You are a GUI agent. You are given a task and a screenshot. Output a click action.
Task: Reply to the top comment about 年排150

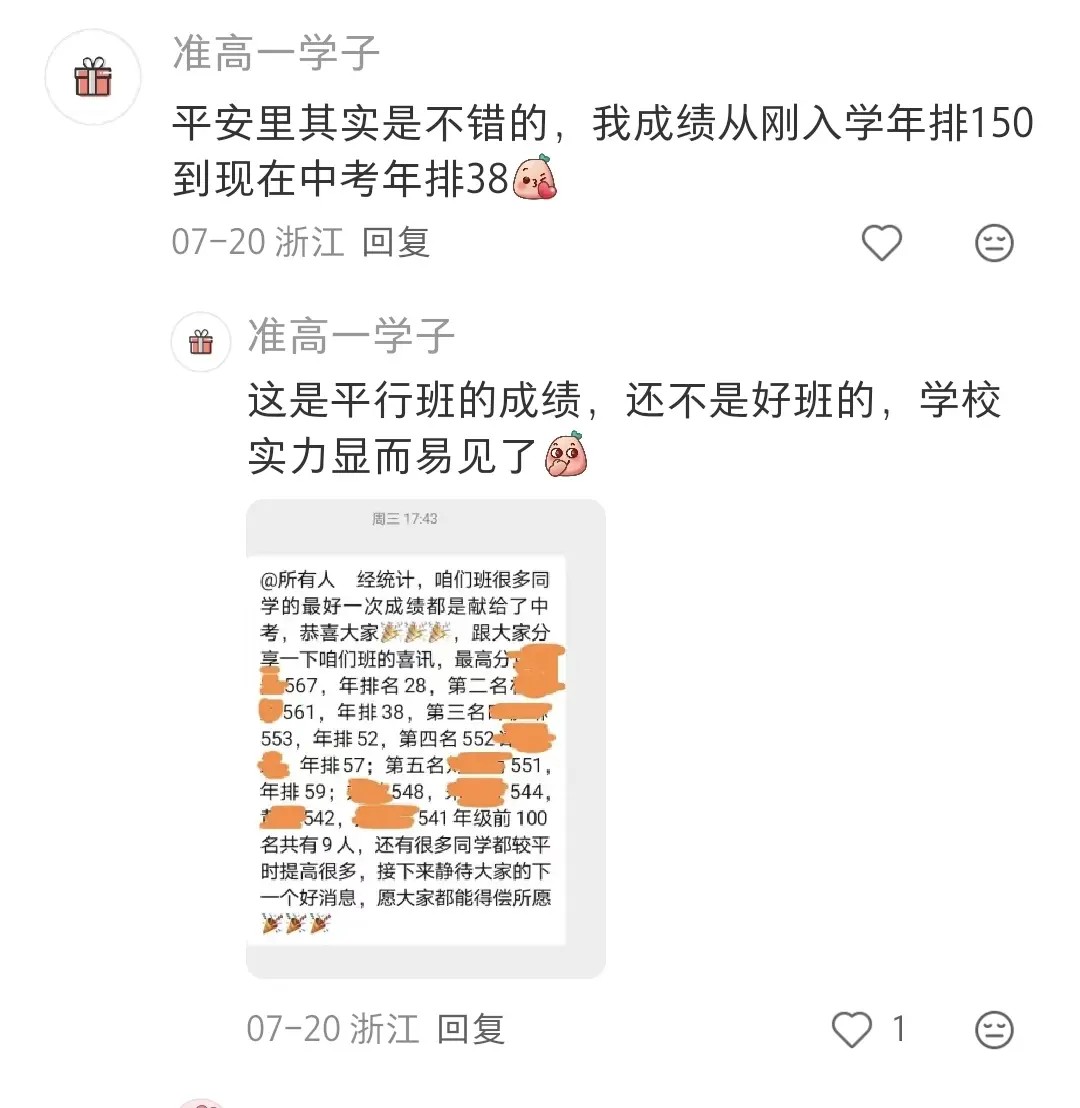click(x=396, y=242)
